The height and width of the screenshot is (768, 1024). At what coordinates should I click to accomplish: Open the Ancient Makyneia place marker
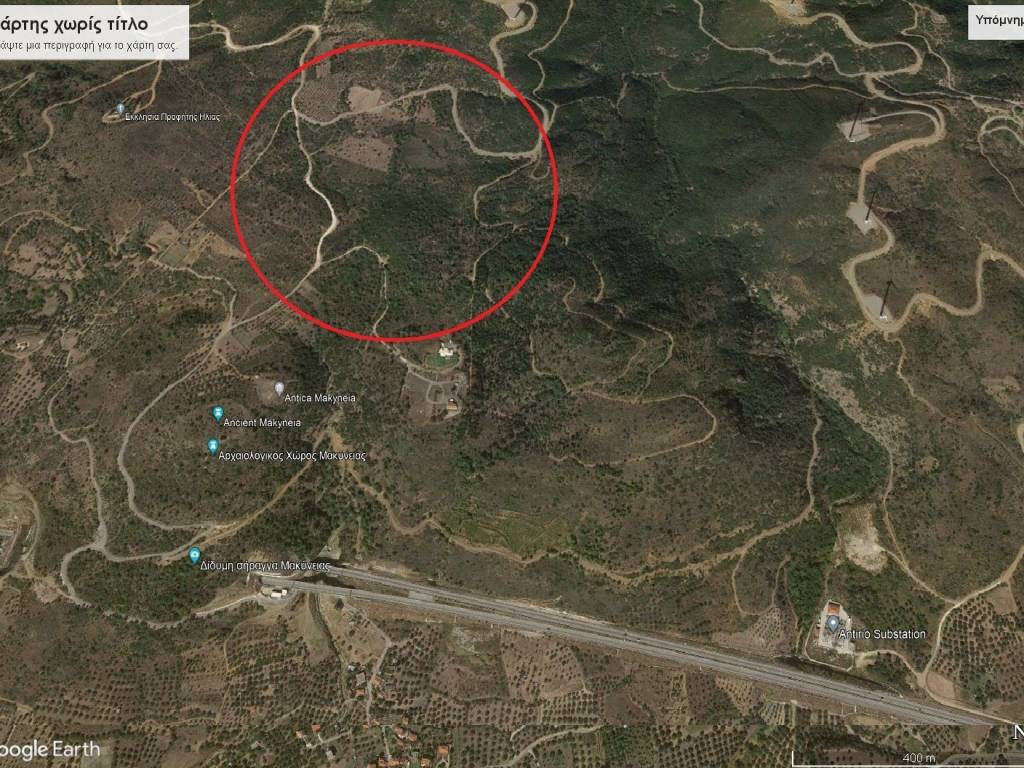[x=218, y=413]
